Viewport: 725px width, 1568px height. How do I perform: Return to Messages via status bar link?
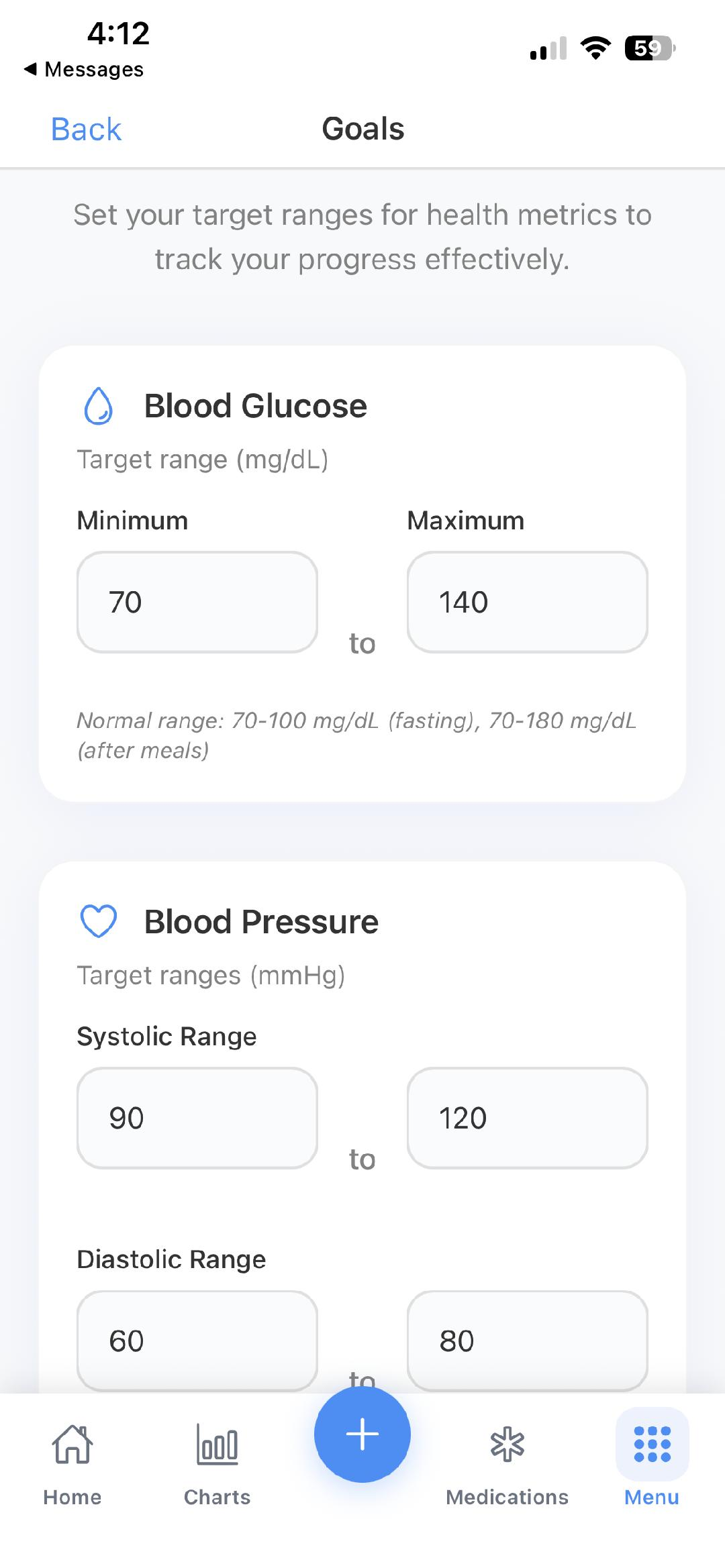(83, 68)
